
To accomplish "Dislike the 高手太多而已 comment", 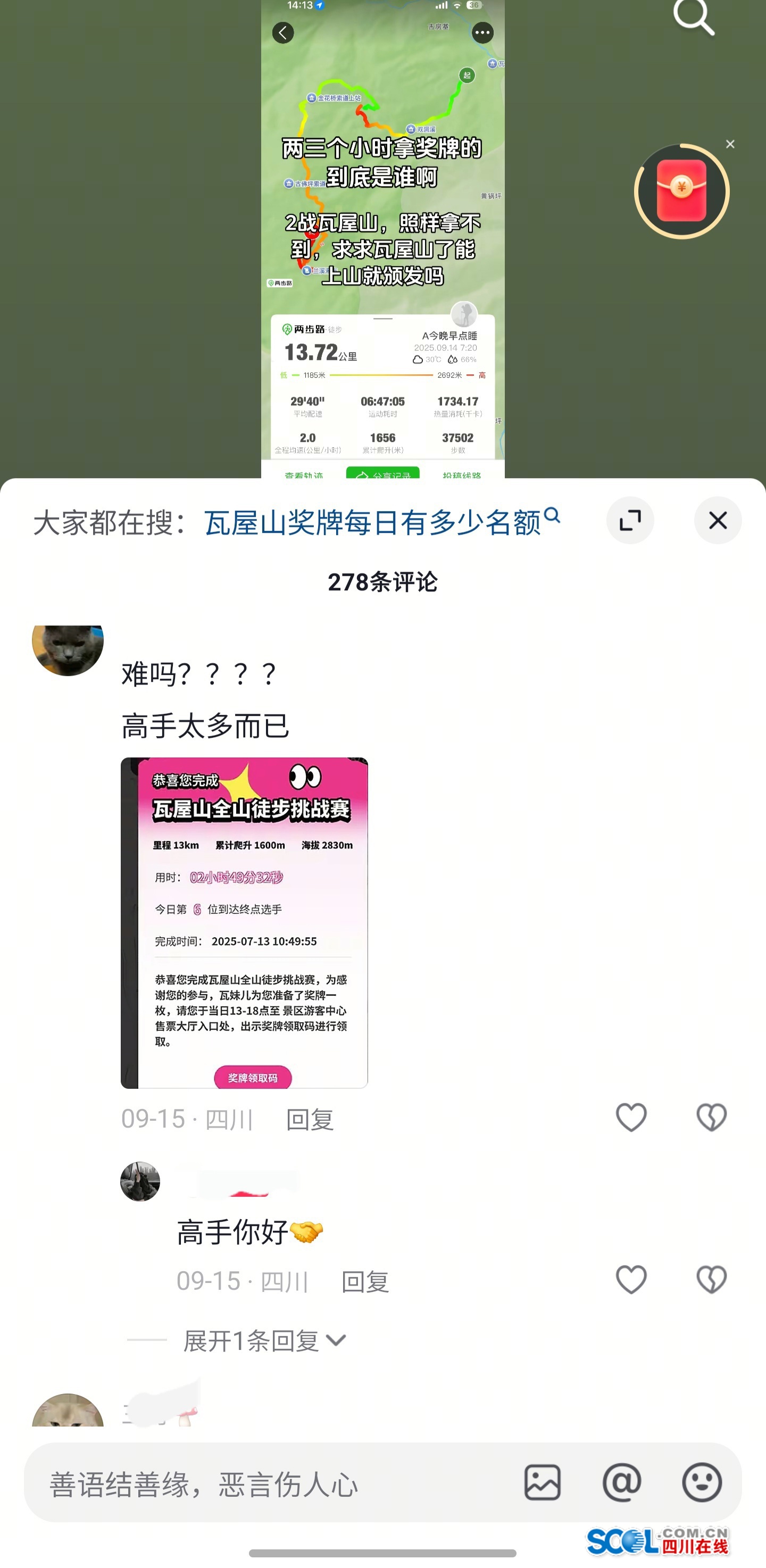I will [711, 1117].
